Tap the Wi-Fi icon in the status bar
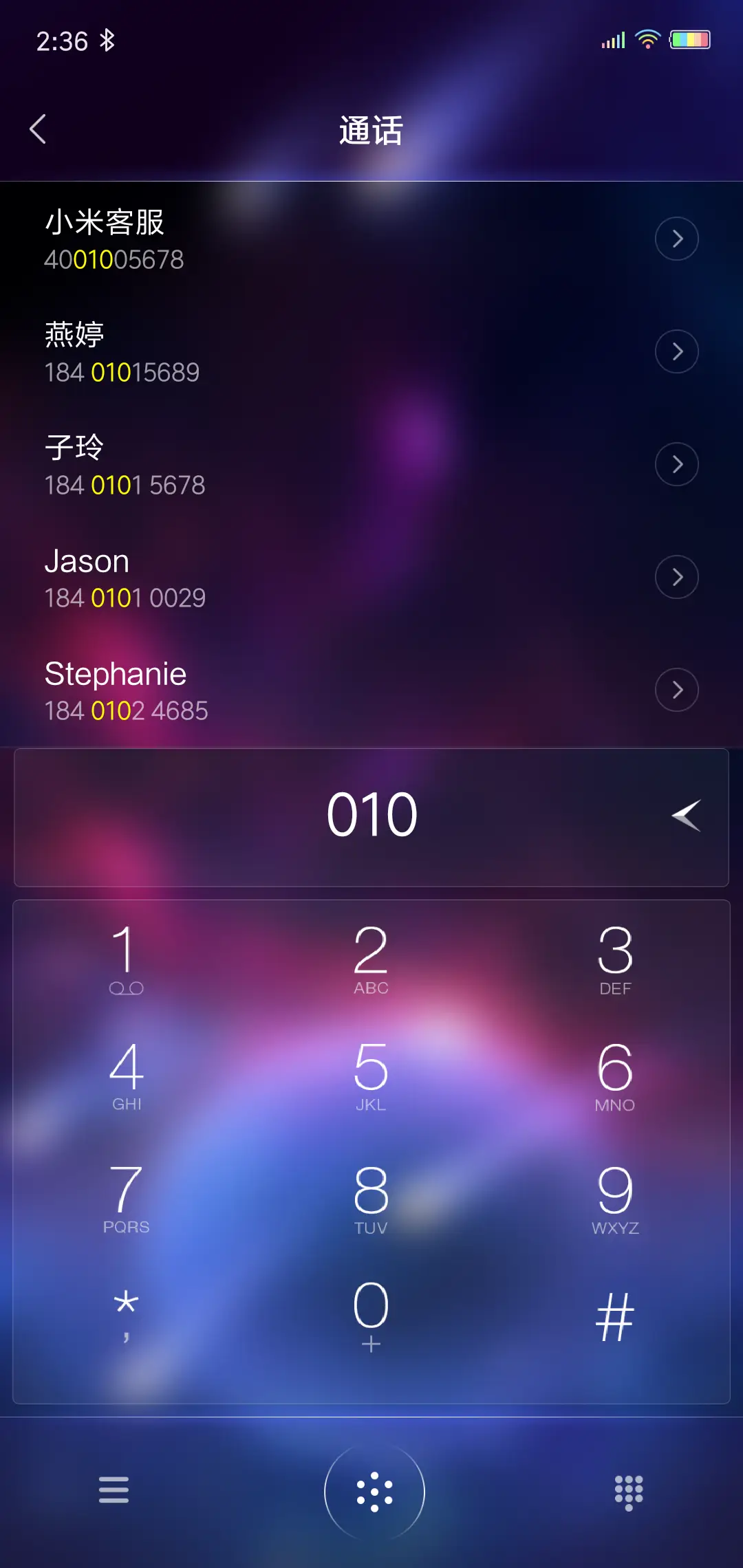The image size is (743, 1568). click(647, 39)
